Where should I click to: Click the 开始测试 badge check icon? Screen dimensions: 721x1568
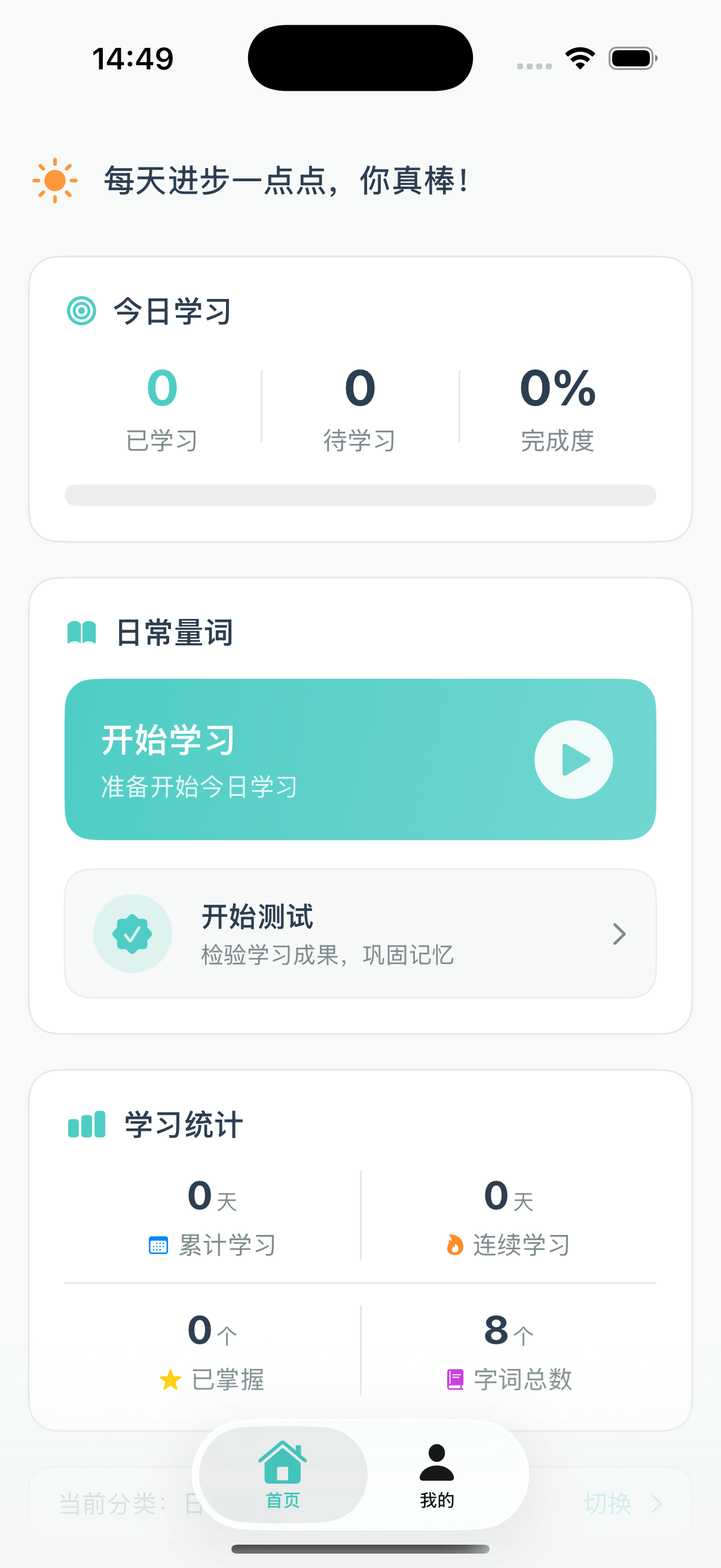133,933
